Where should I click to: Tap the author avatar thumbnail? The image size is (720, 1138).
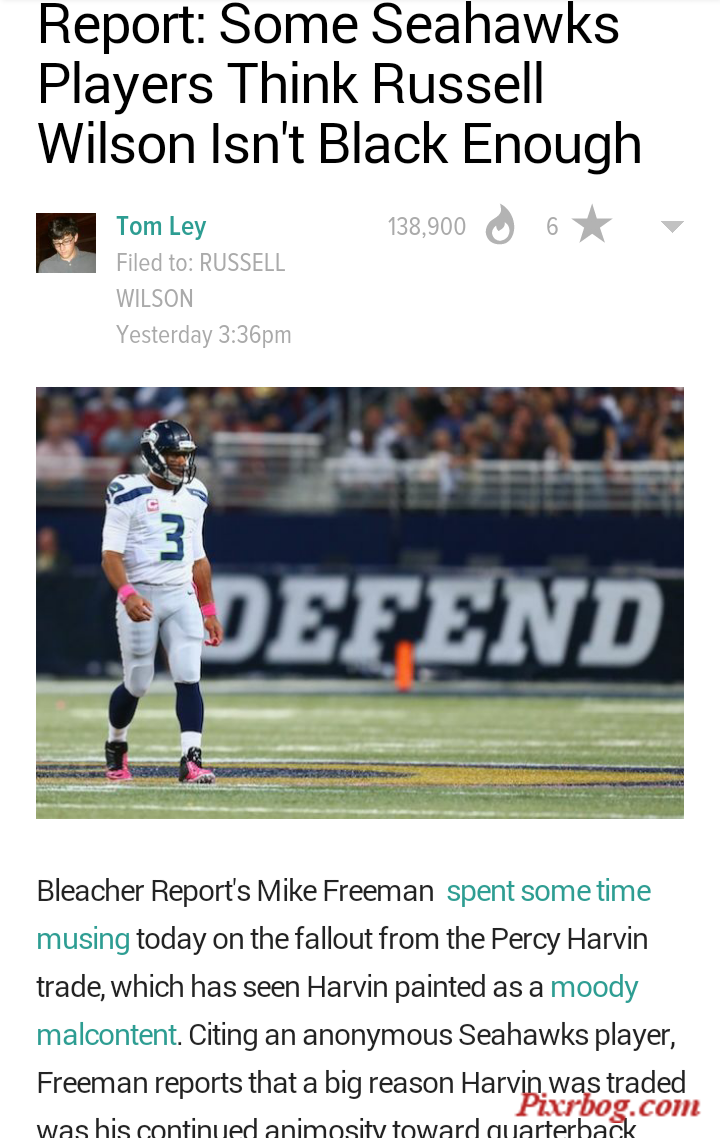66,243
